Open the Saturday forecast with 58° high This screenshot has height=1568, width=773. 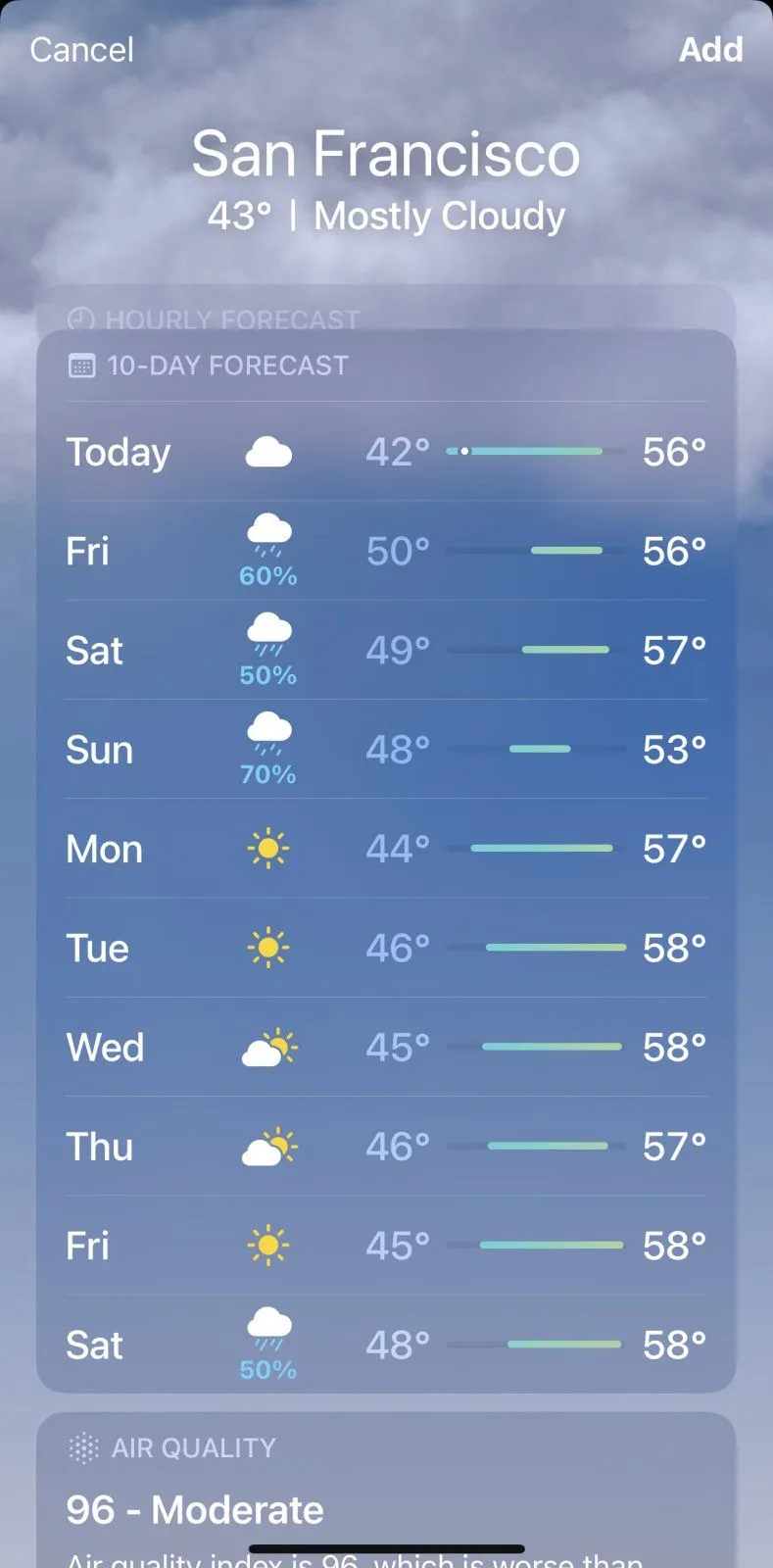pyautogui.click(x=386, y=1345)
